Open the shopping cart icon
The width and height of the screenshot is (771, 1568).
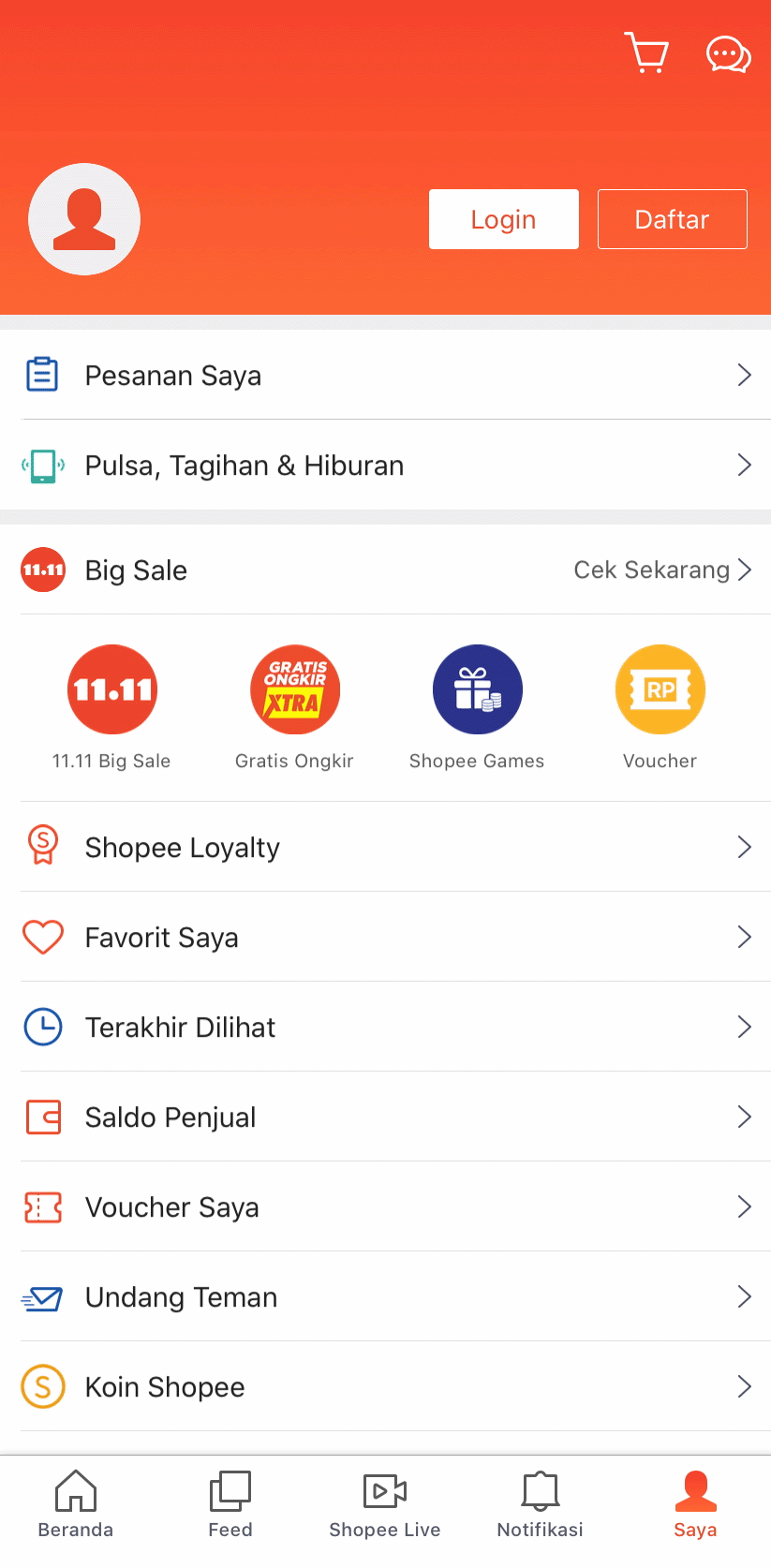point(646,53)
